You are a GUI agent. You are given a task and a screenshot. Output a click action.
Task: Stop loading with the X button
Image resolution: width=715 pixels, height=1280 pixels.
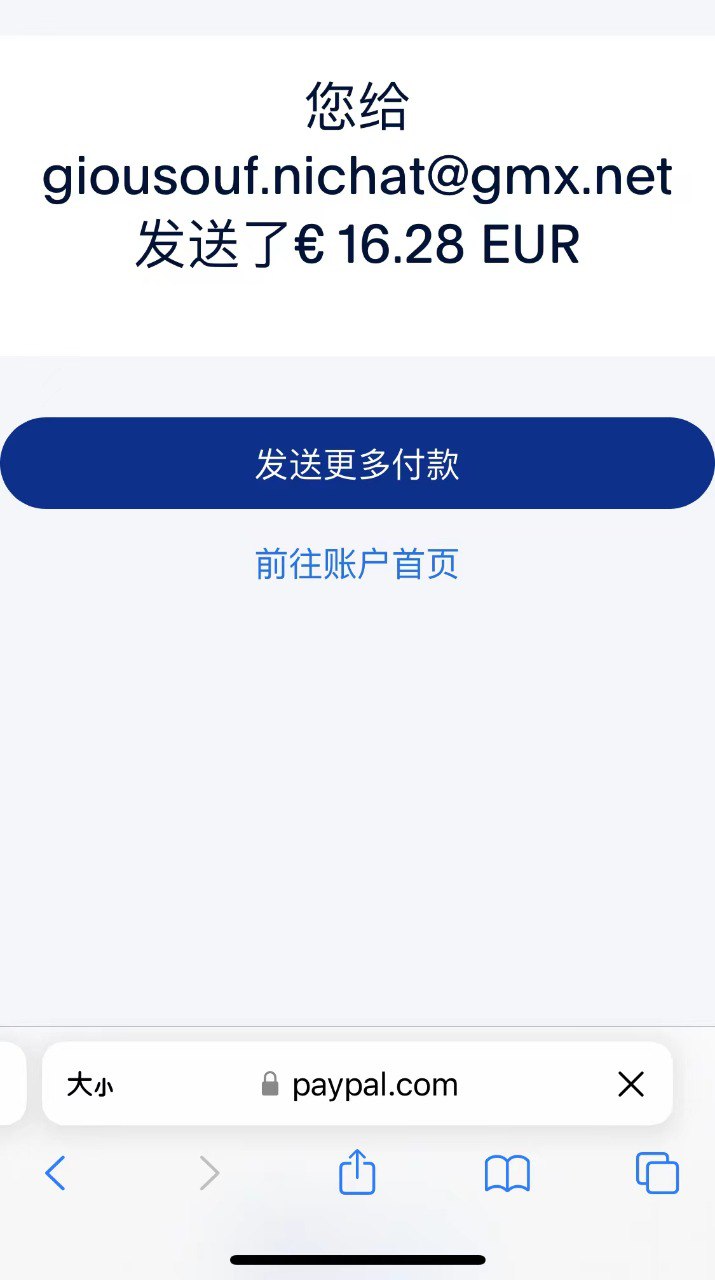pos(631,1085)
